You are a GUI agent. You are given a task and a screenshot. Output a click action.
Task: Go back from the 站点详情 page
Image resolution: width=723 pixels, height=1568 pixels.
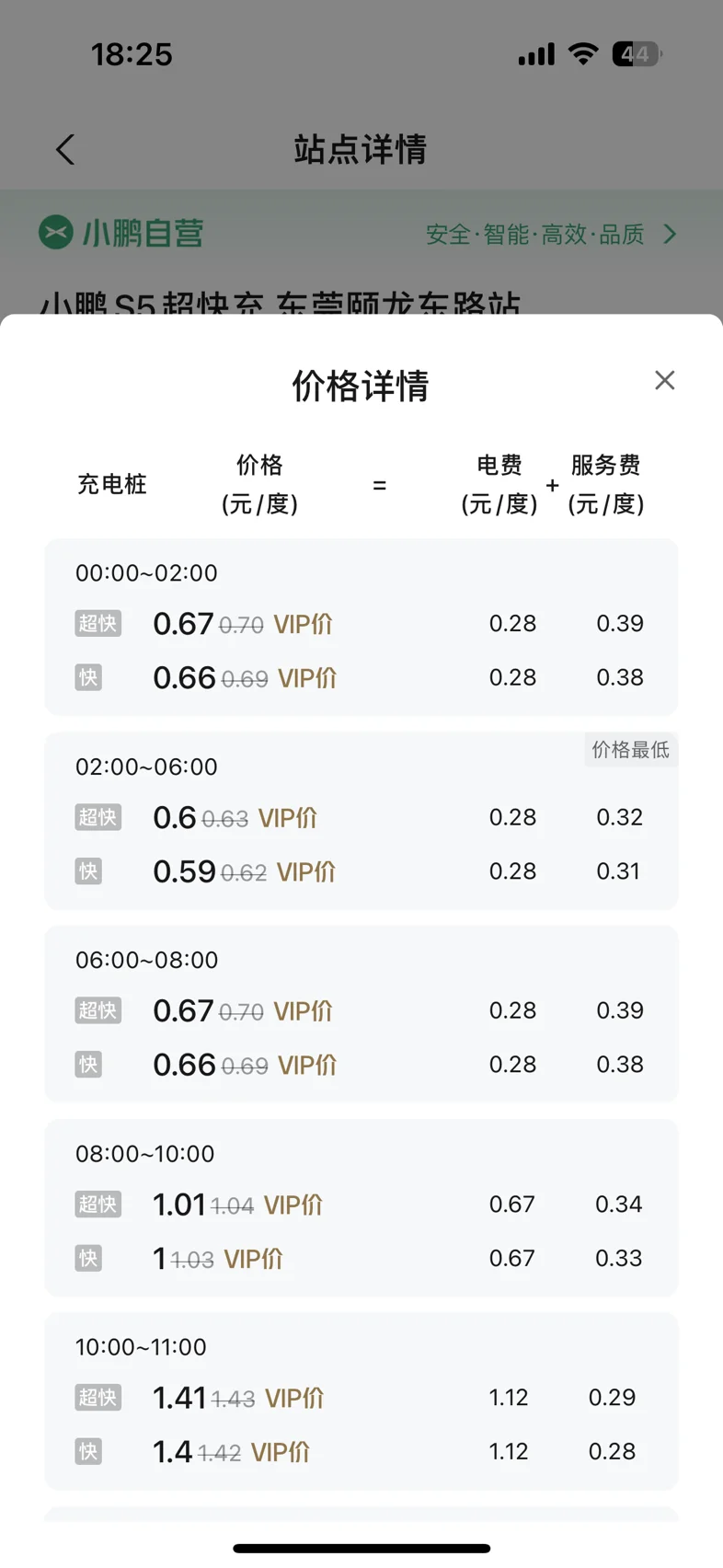click(x=64, y=149)
